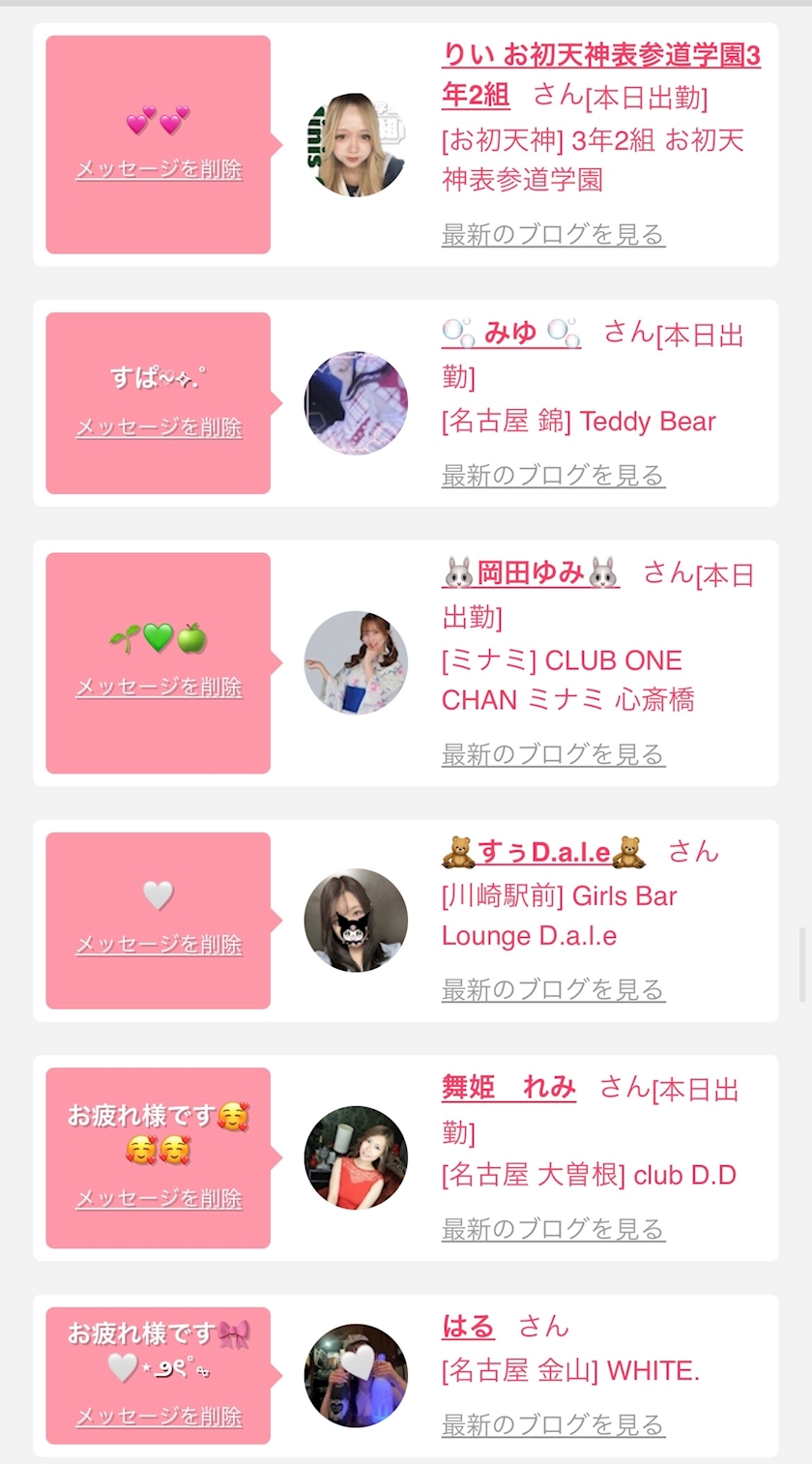The image size is (812, 1464).
Task: Open はる's profile link
Action: (468, 1326)
